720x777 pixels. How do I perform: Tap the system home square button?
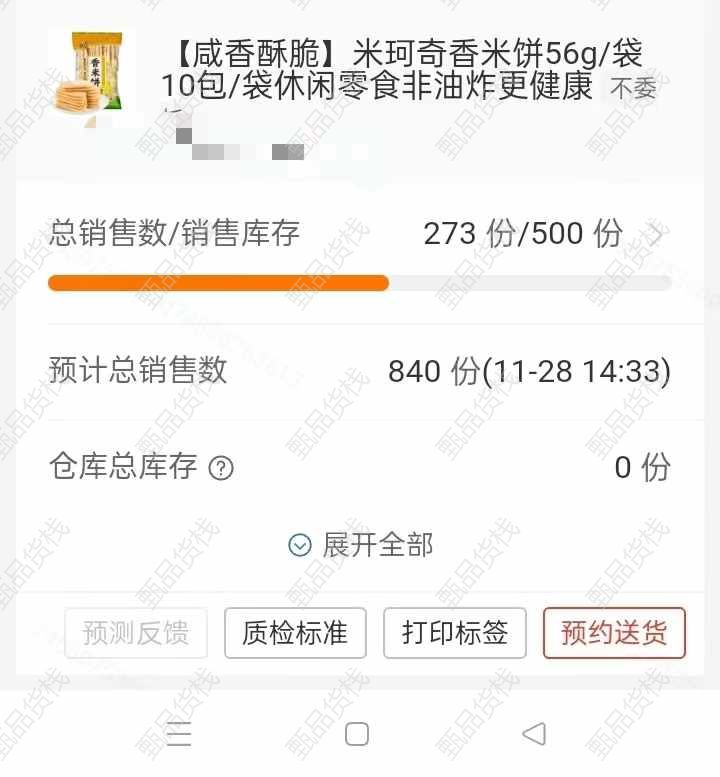[357, 734]
